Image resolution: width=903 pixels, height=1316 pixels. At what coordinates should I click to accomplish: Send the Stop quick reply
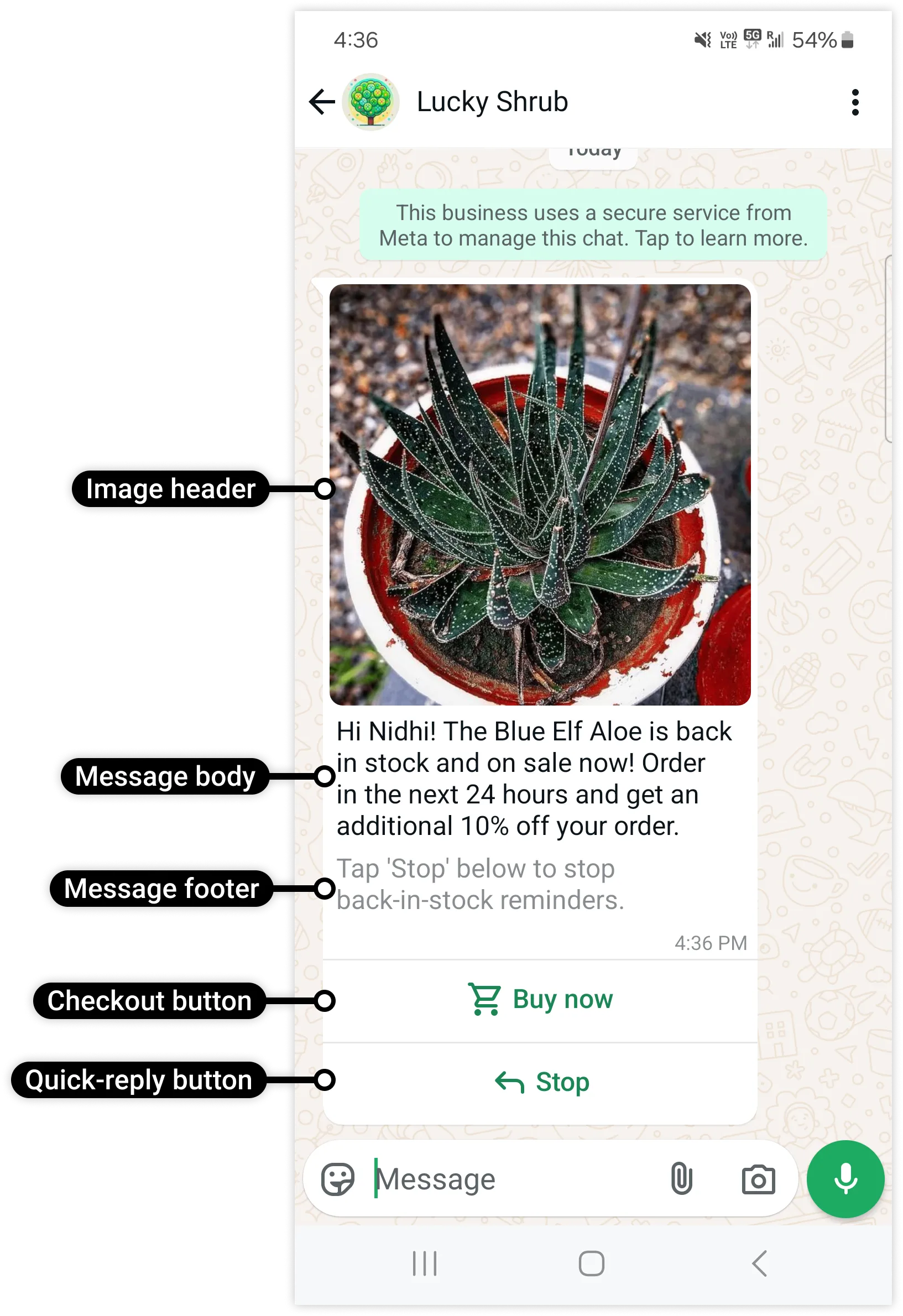pyautogui.click(x=541, y=1082)
